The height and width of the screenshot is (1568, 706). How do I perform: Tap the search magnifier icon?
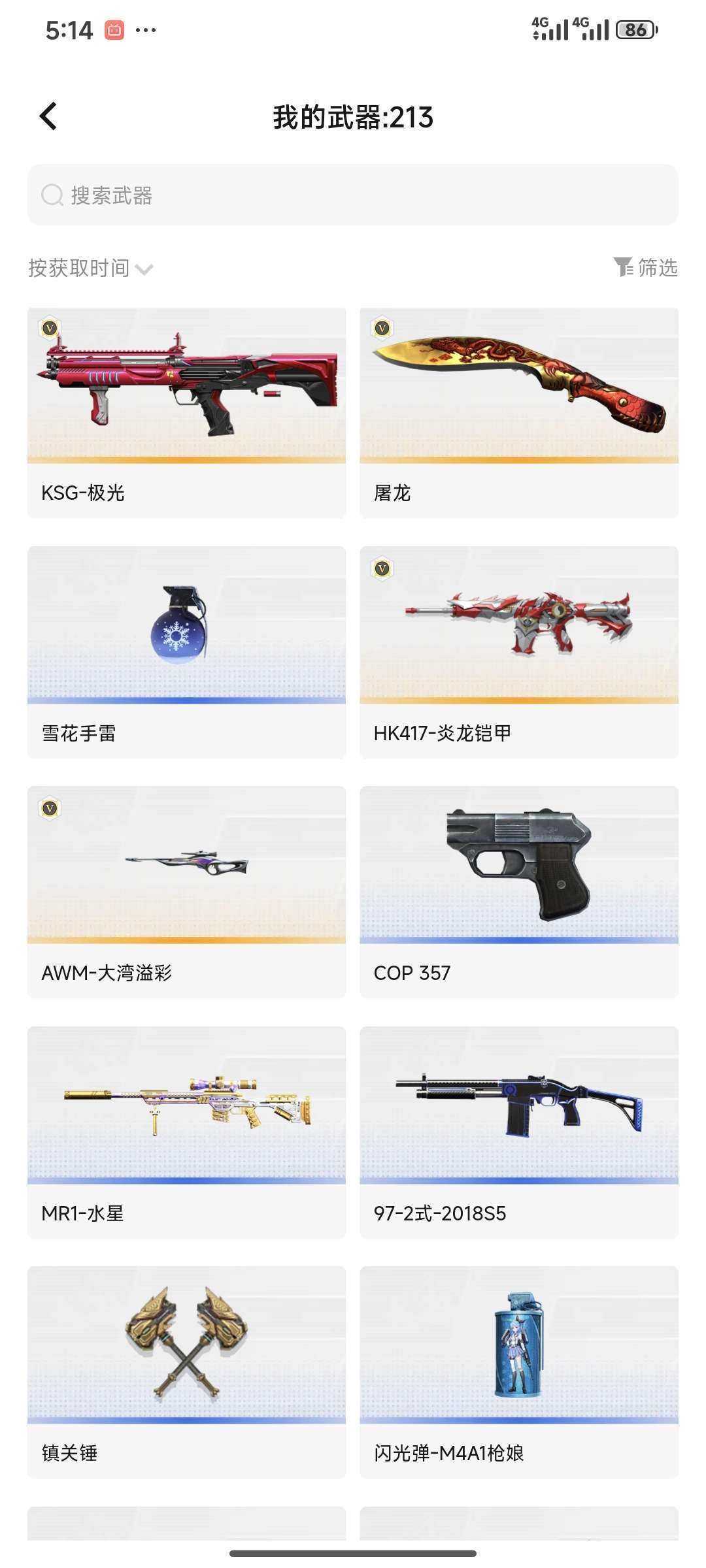coord(51,195)
